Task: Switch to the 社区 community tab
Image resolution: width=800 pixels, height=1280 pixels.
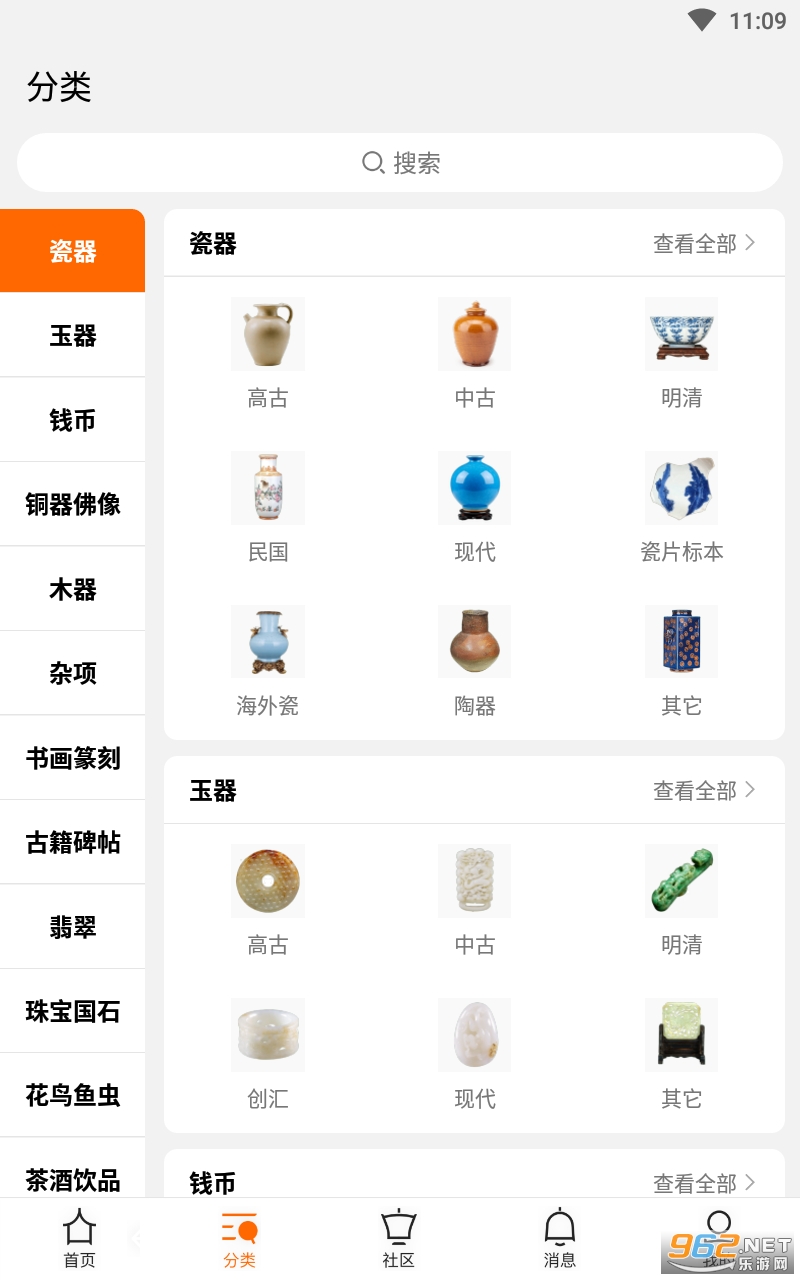Action: (x=399, y=1238)
